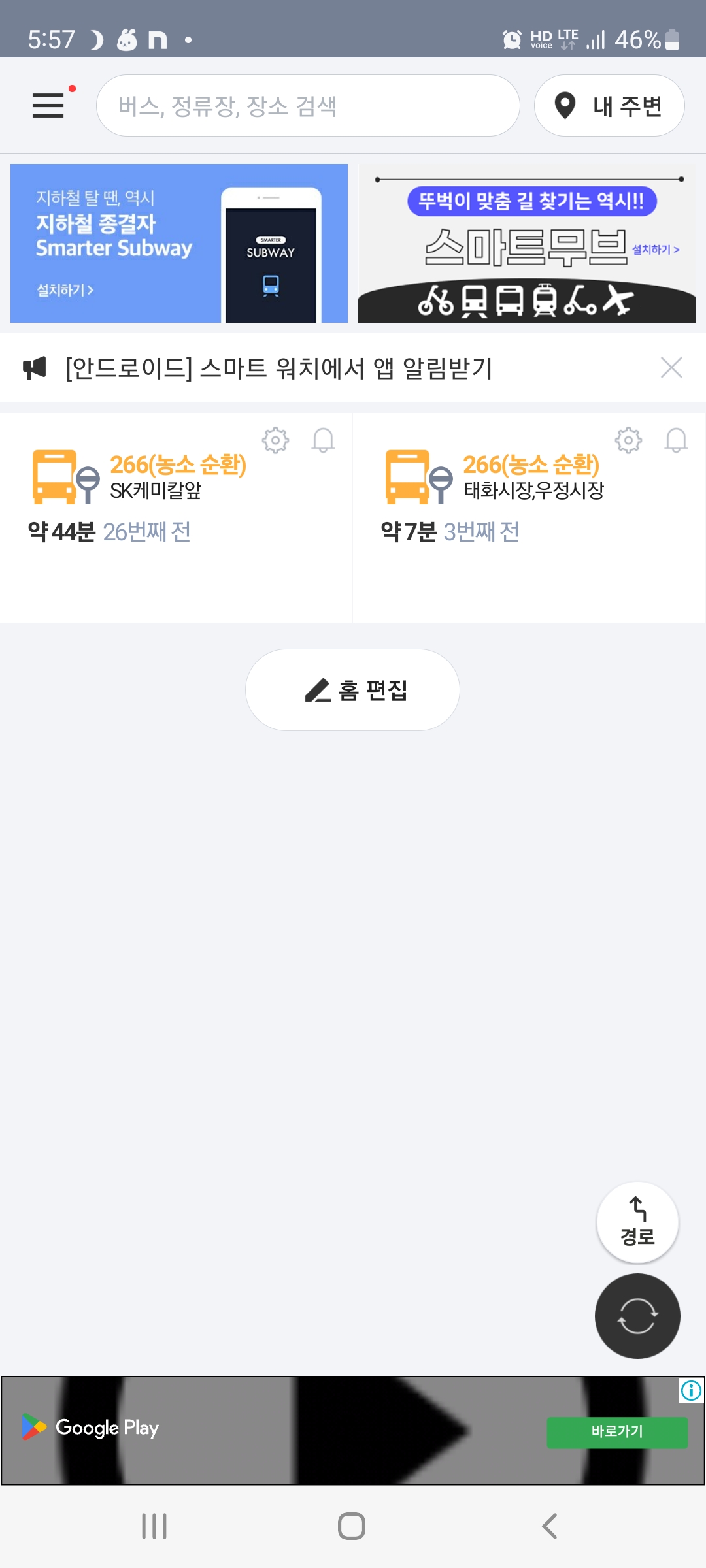Open the 스마트무브 install banner
The width and height of the screenshot is (706, 1568).
click(x=527, y=243)
